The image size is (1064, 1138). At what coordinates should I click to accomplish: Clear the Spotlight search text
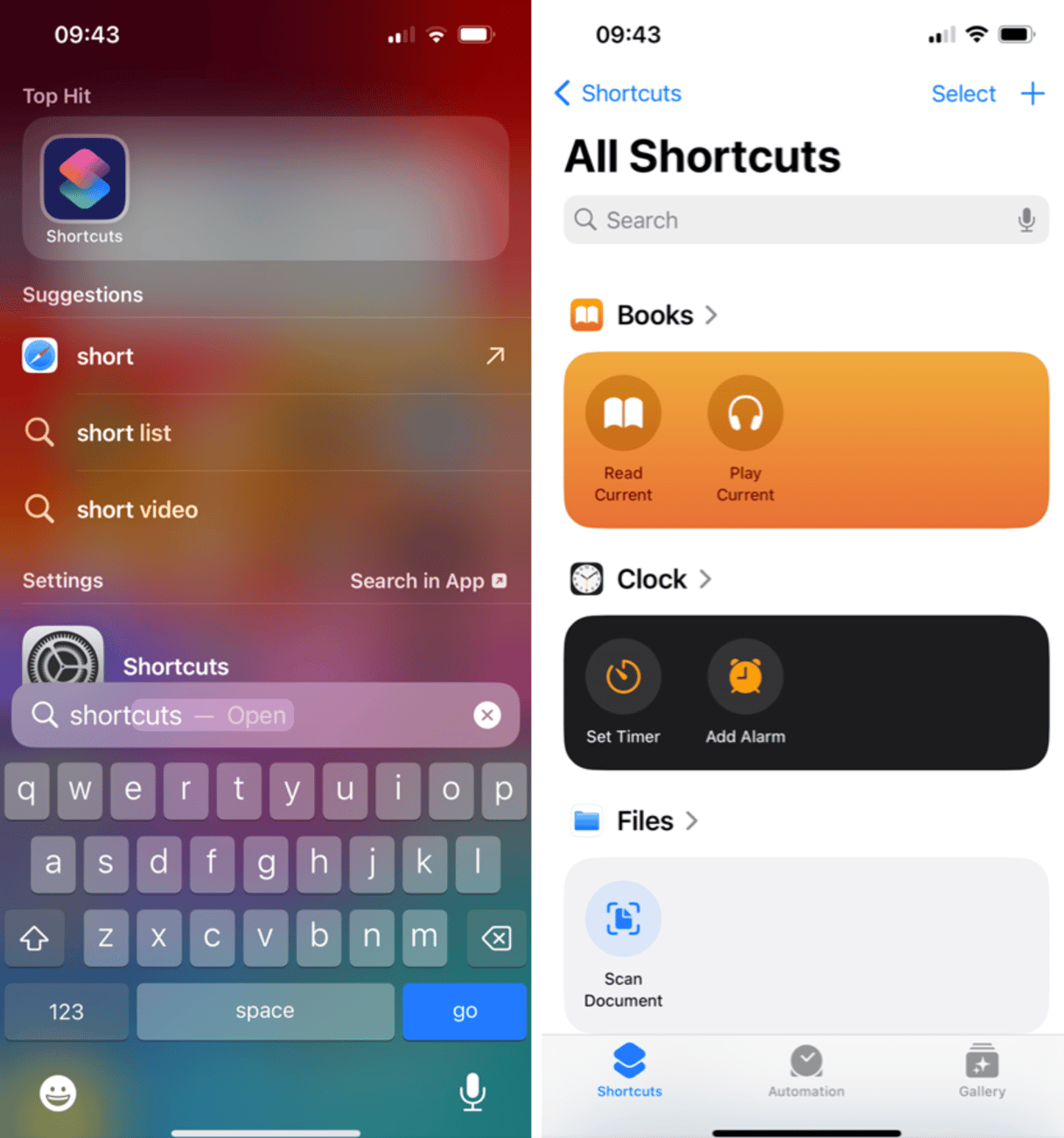[487, 715]
